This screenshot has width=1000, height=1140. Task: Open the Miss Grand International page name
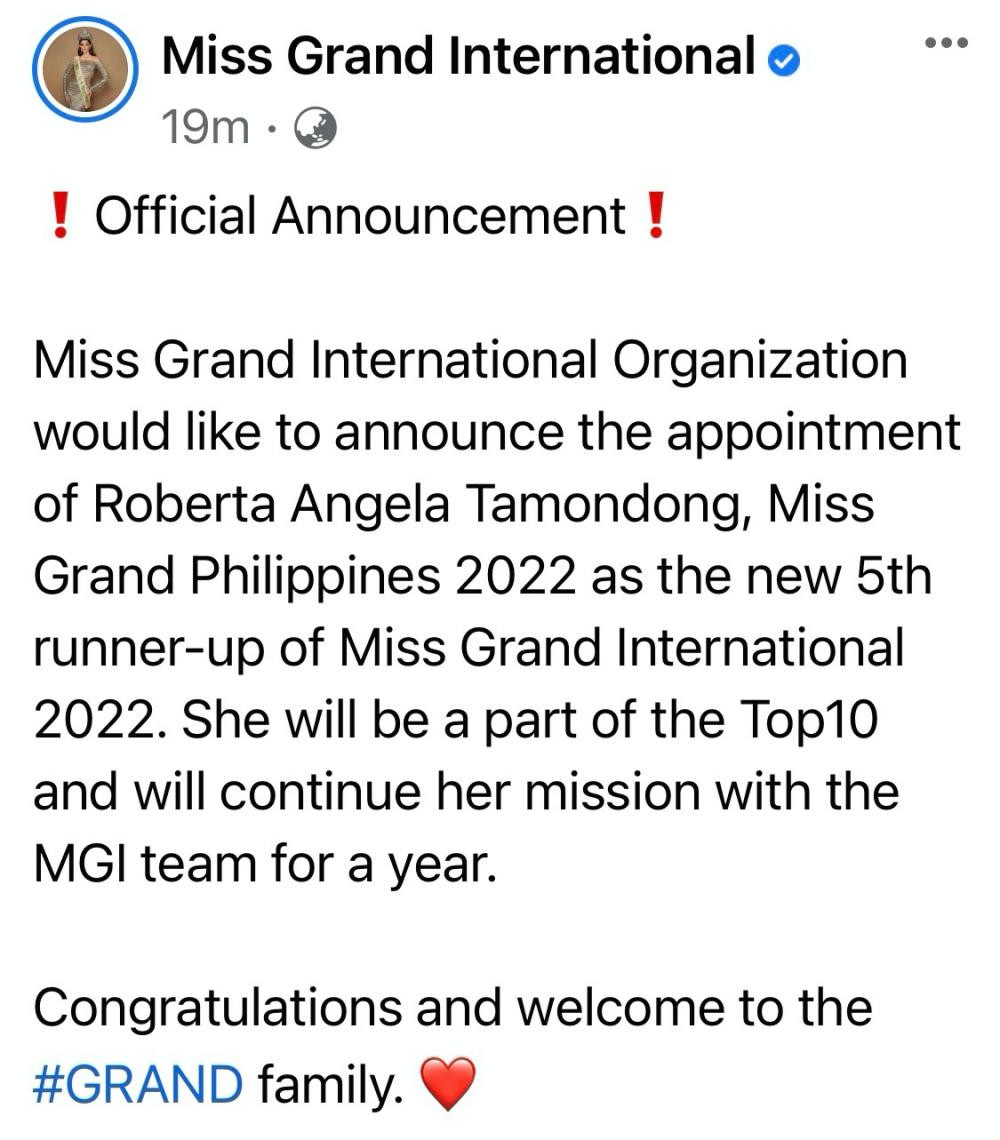tap(457, 55)
